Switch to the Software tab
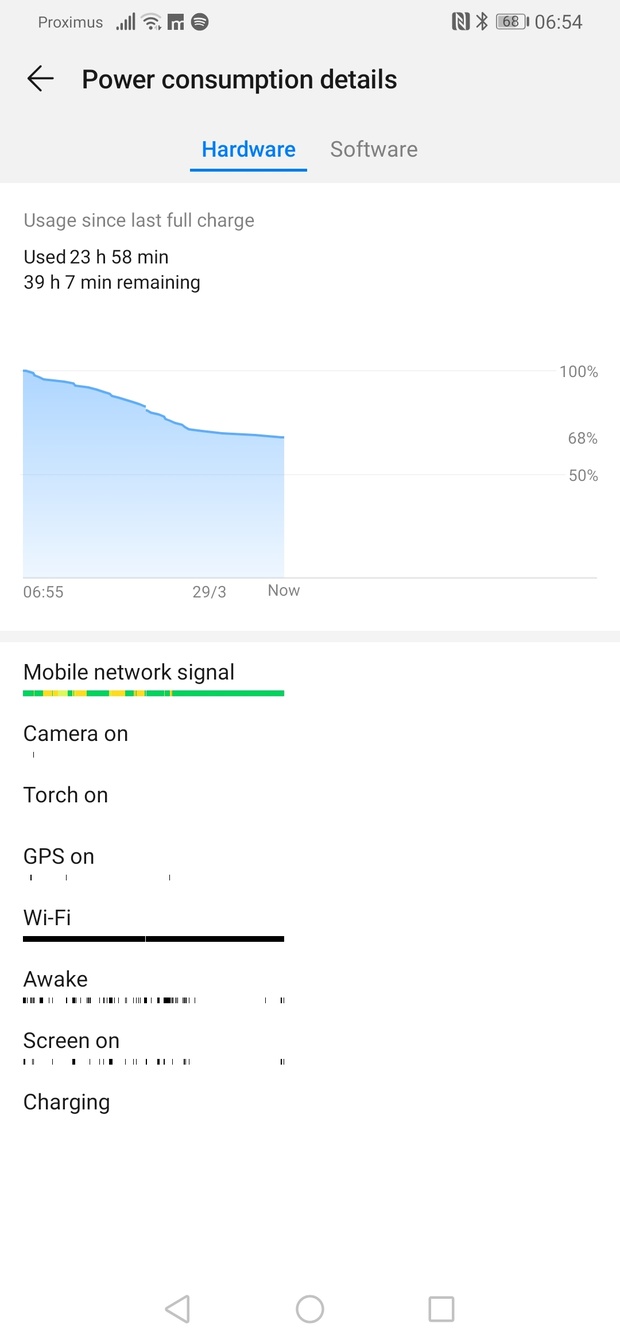The image size is (620, 1343). pyautogui.click(x=374, y=150)
